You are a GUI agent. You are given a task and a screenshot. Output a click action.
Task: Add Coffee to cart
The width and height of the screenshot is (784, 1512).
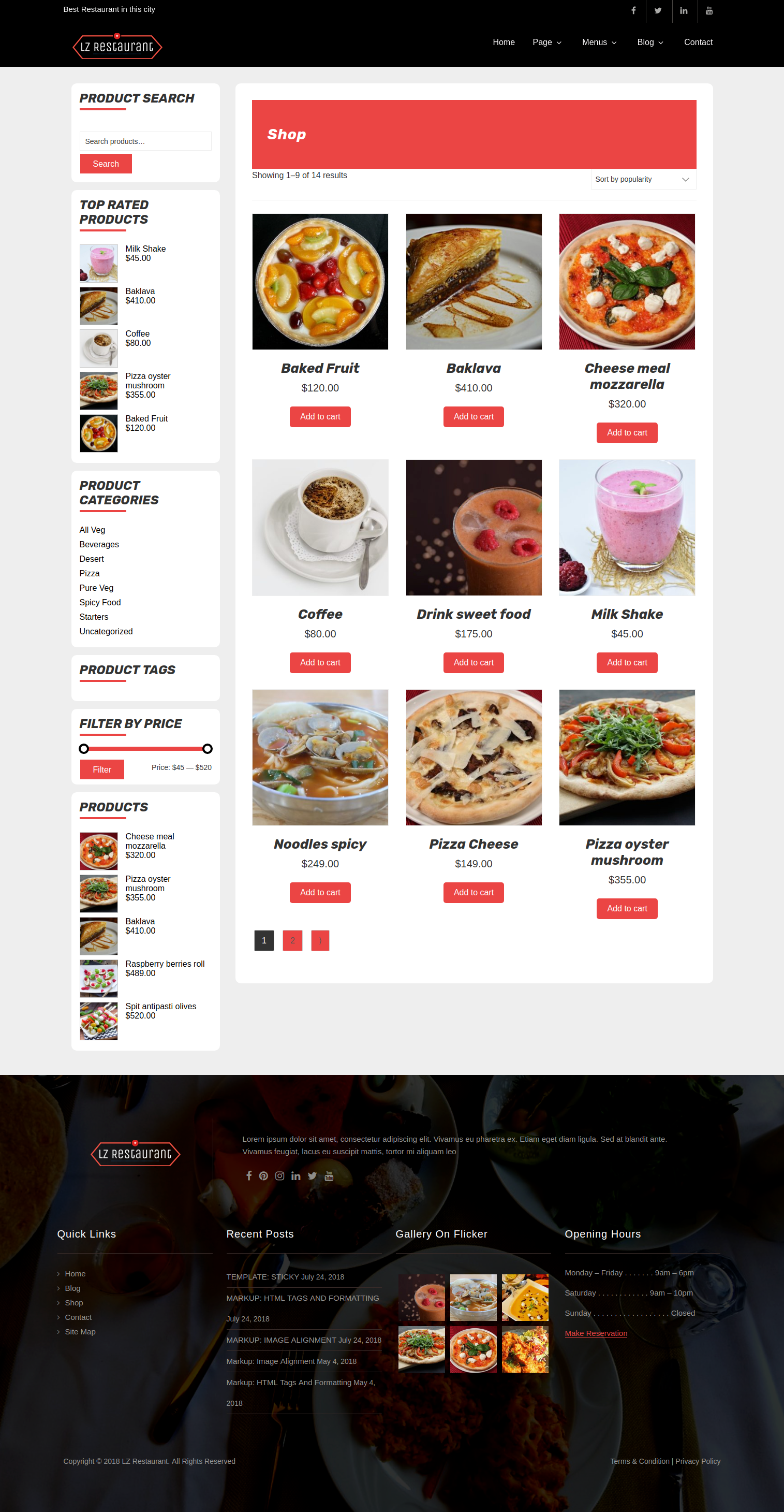(320, 663)
